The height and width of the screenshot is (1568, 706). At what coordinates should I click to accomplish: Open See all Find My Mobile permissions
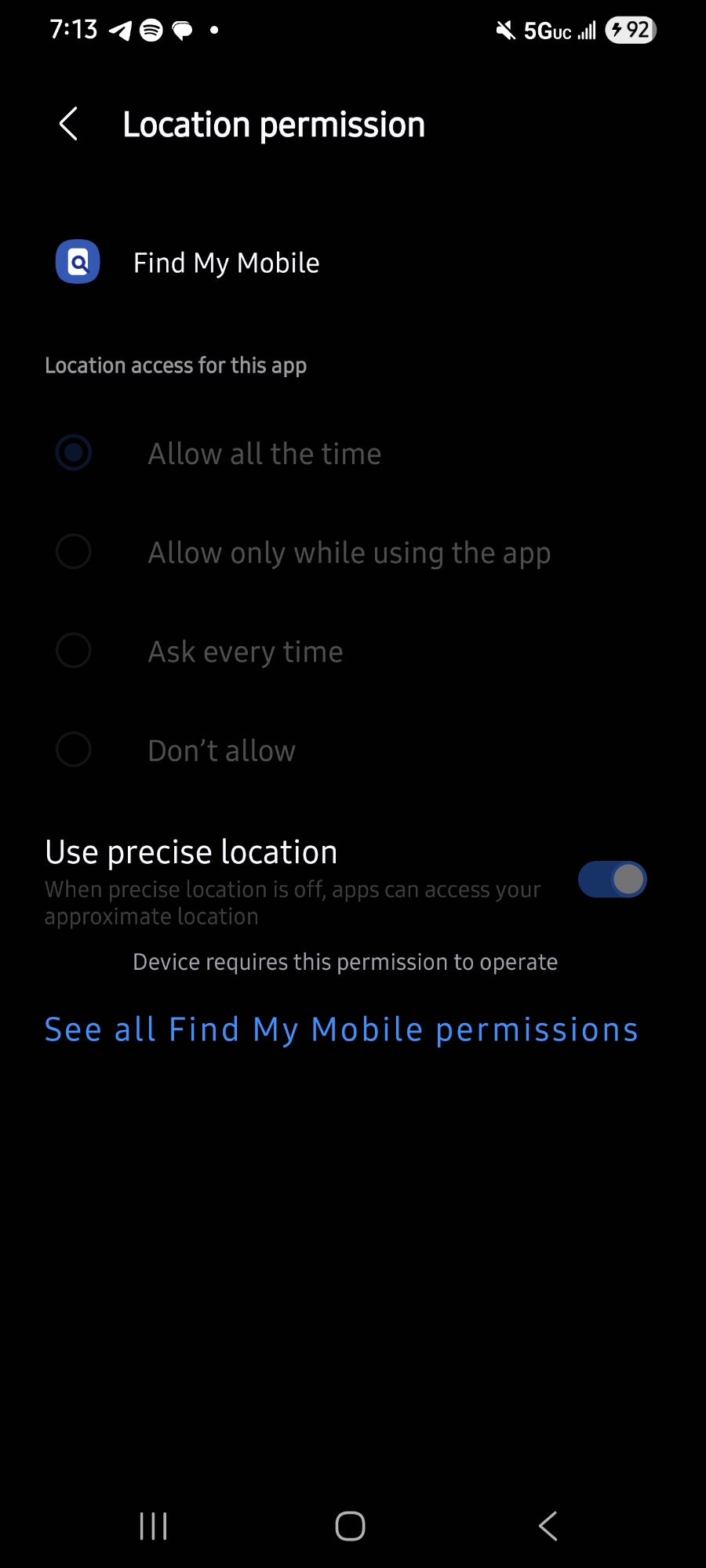[341, 1029]
